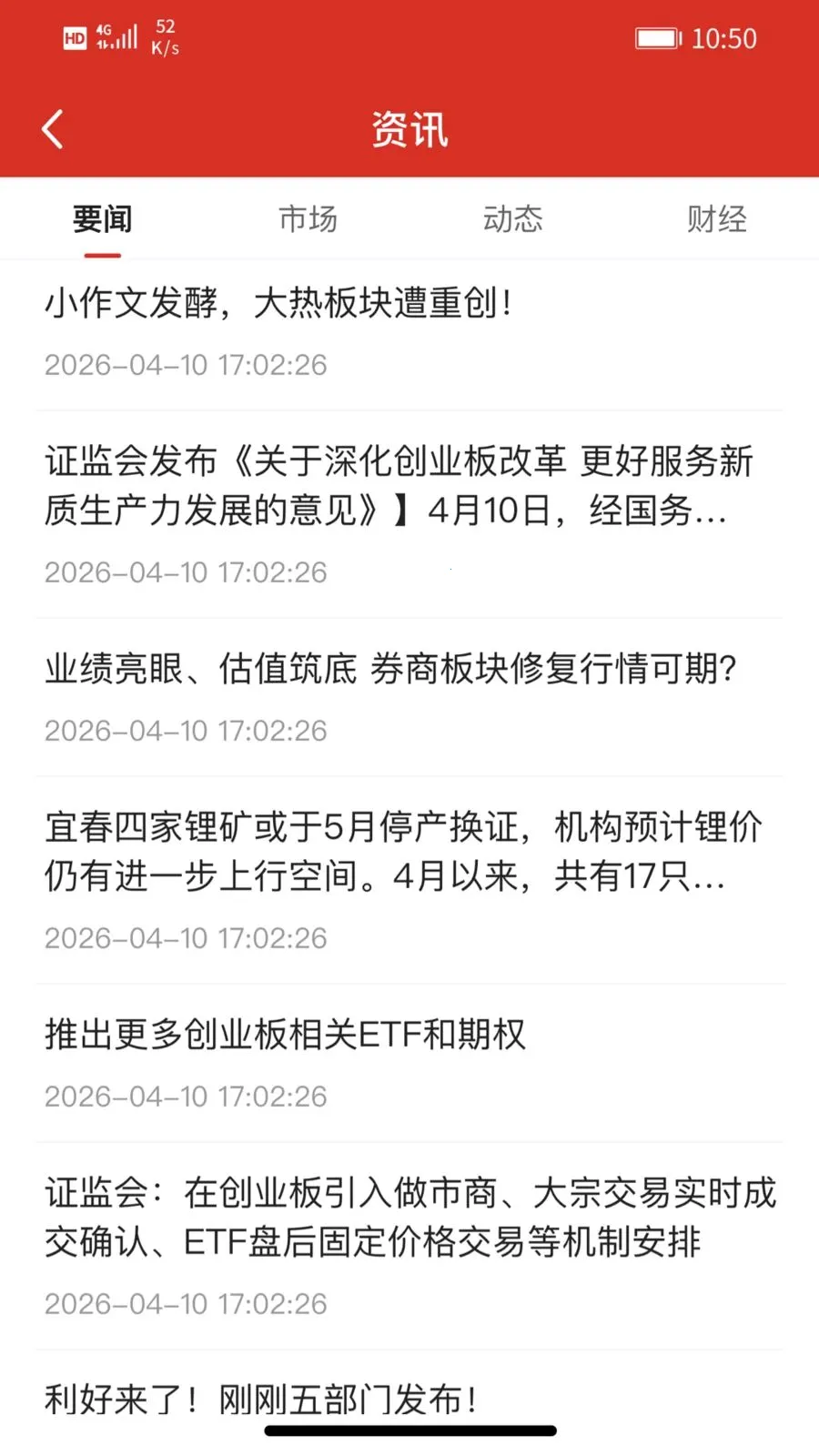Open 推出更多创业板相关ETF和期权 news
Image resolution: width=819 pixels, height=1456 pixels.
point(286,1035)
